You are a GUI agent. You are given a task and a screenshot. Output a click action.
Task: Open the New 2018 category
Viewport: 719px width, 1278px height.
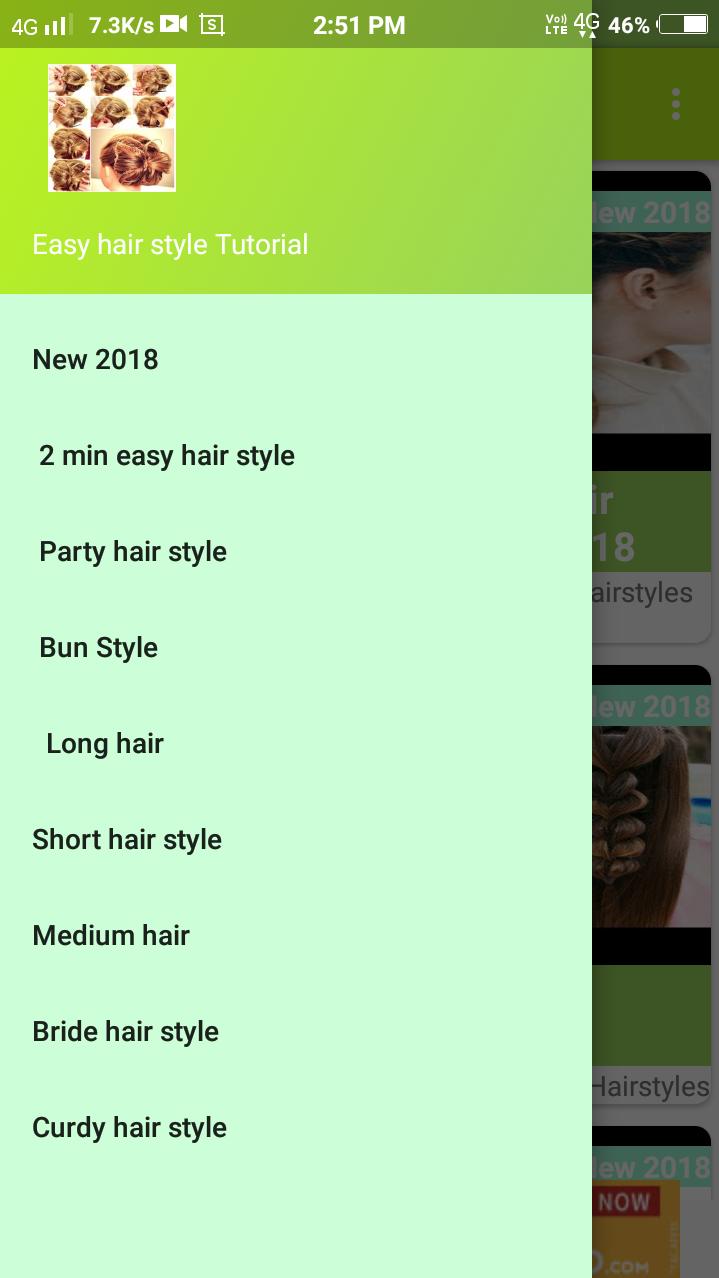pyautogui.click(x=96, y=360)
